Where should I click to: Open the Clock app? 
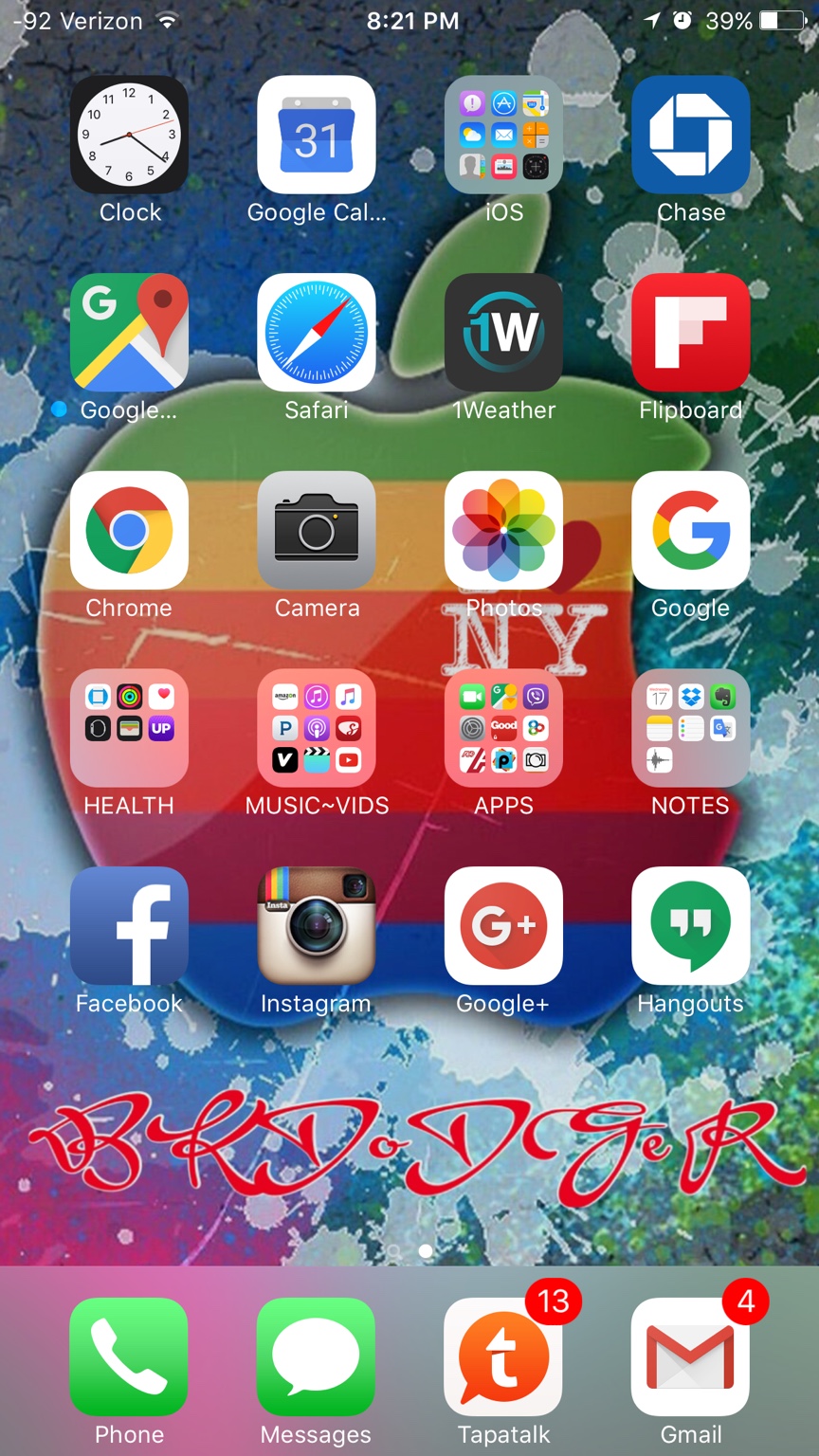(129, 135)
